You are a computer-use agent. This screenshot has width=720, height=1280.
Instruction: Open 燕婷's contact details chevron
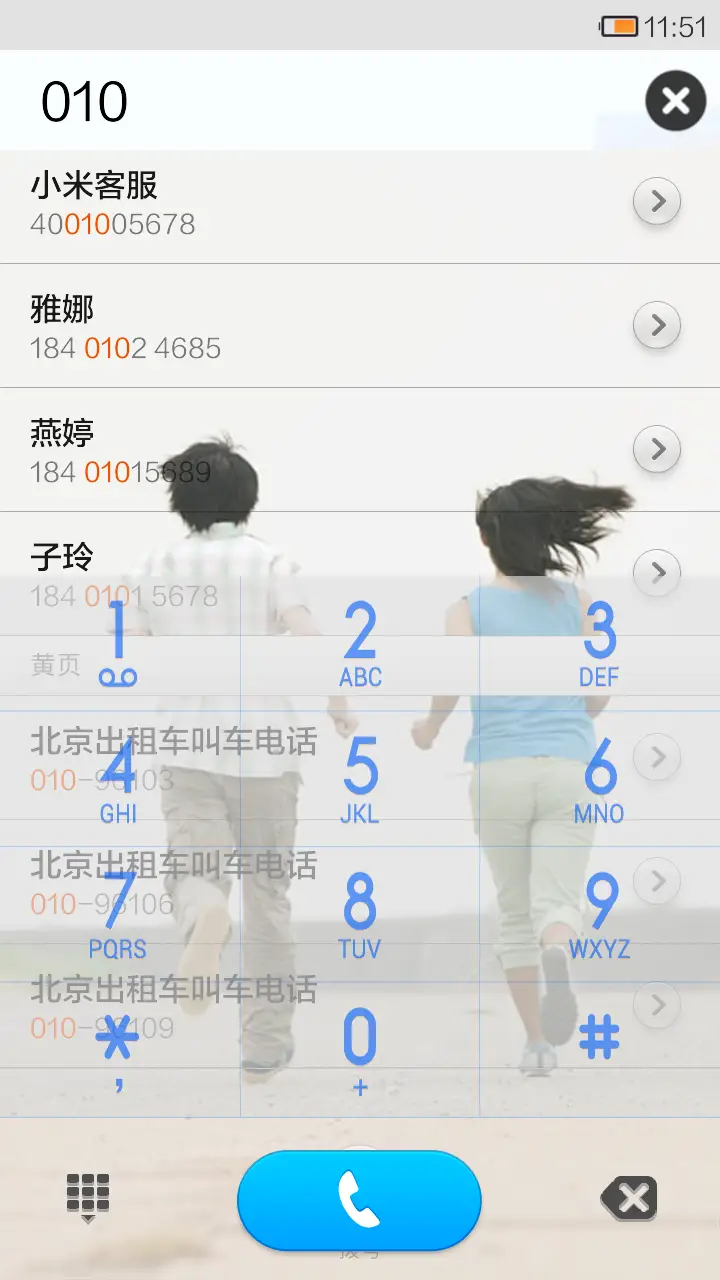click(x=657, y=449)
